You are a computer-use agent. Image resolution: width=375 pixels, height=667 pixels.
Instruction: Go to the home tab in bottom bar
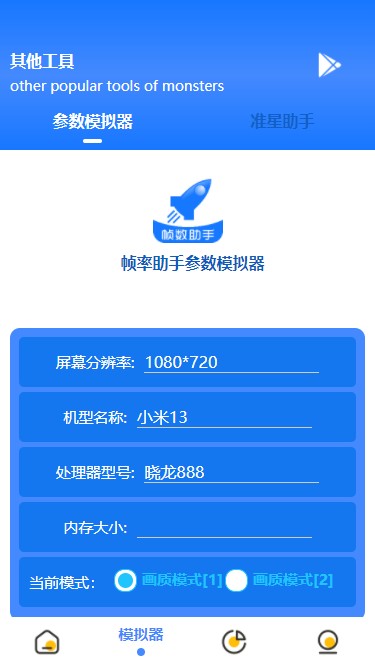pos(47,641)
